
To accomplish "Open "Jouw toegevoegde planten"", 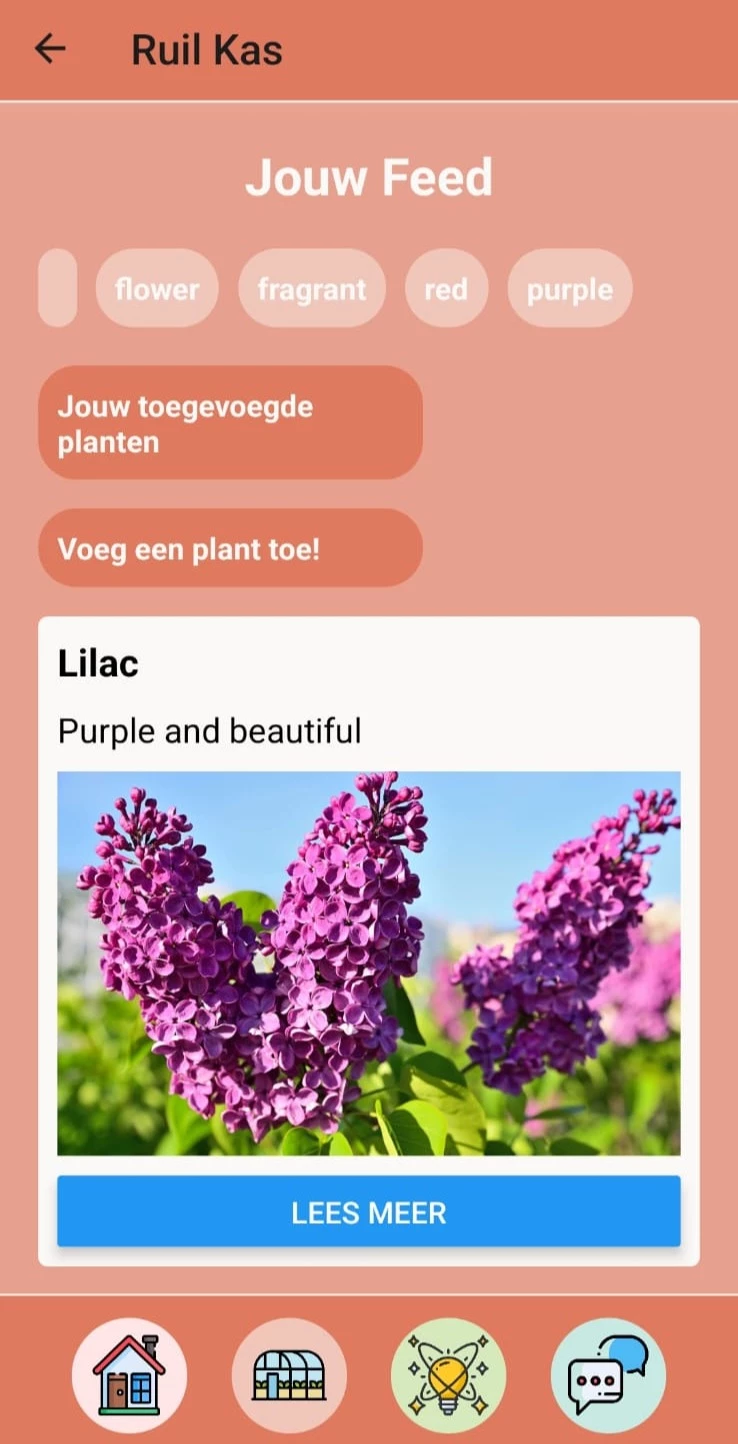I will [x=230, y=423].
